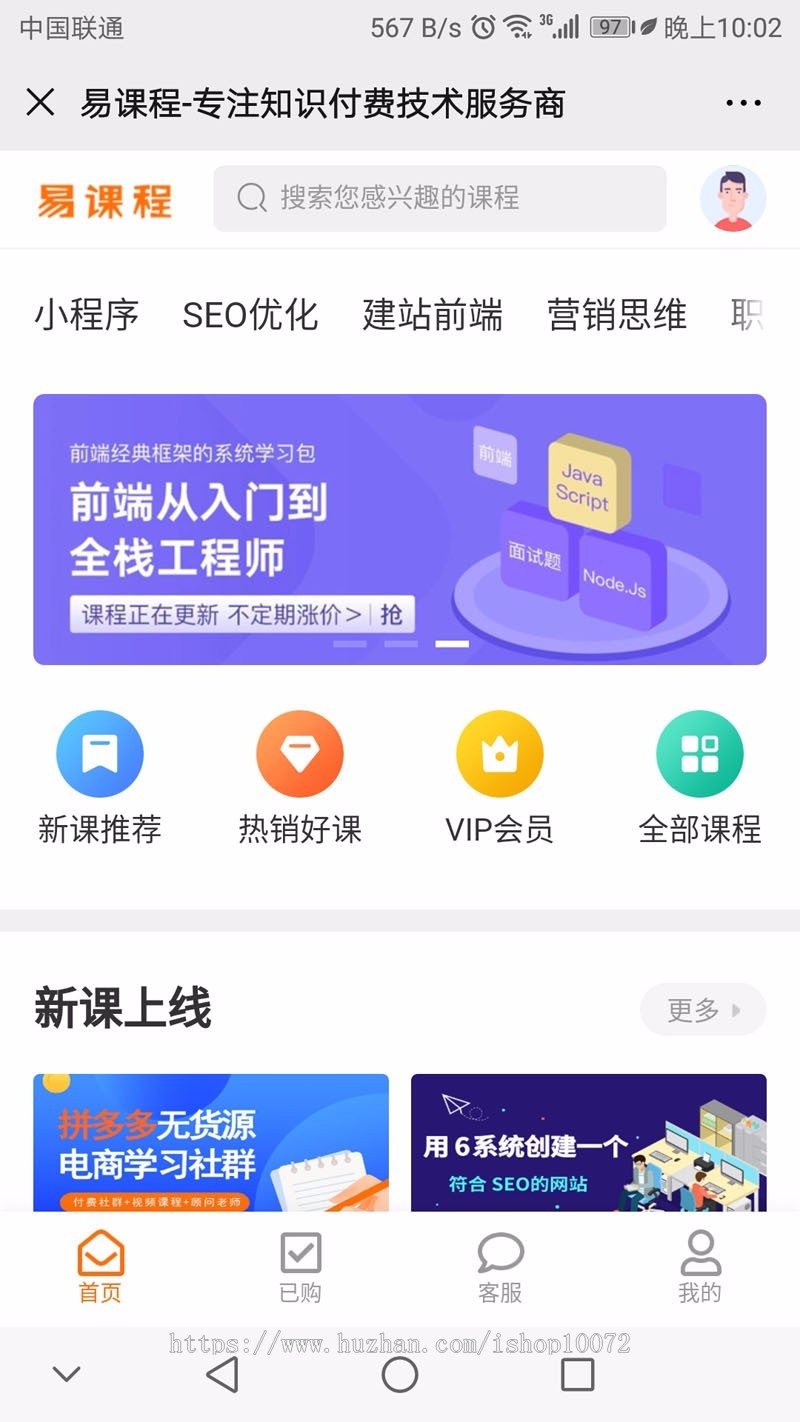Expand 更多 next to 新课上线
This screenshot has height=1422, width=800.
[x=702, y=1009]
